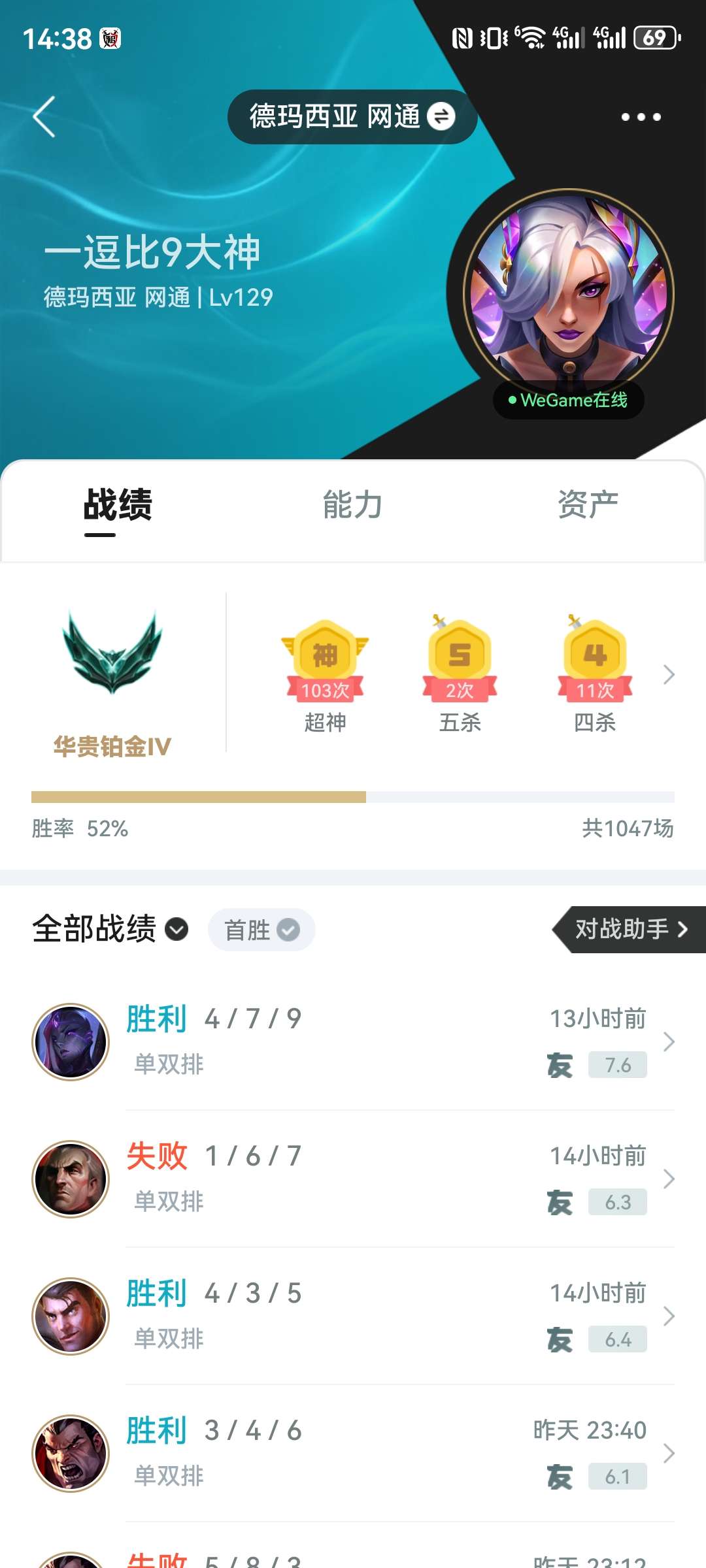
Task: Expand honors list with the chevron beside 四杀
Action: pos(668,674)
